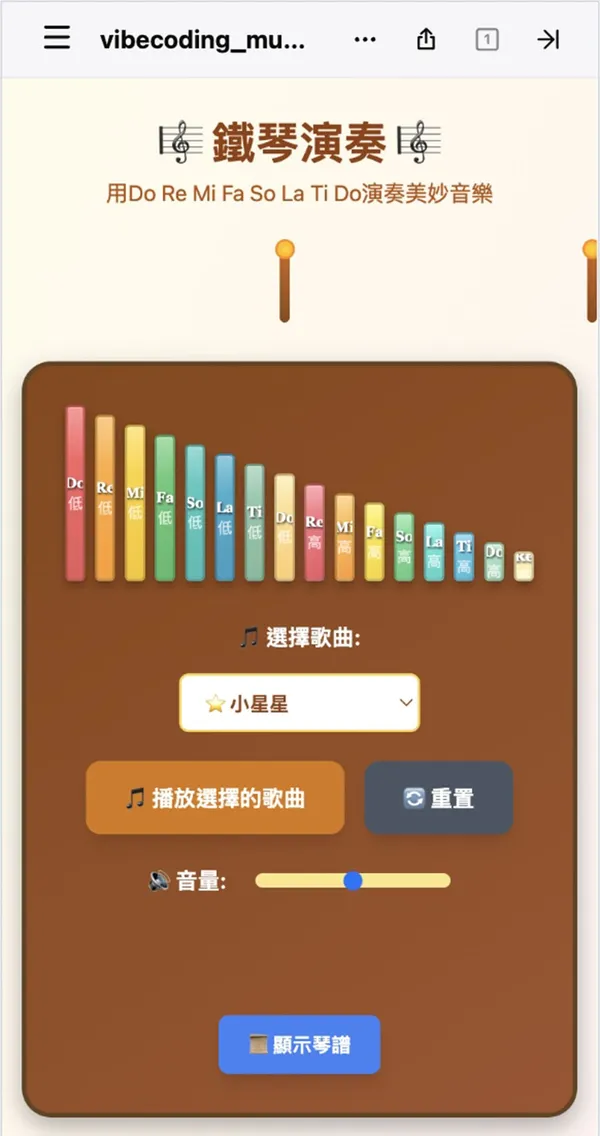Viewport: 600px width, 1136px height.
Task: Open the tab counter
Action: coord(487,40)
